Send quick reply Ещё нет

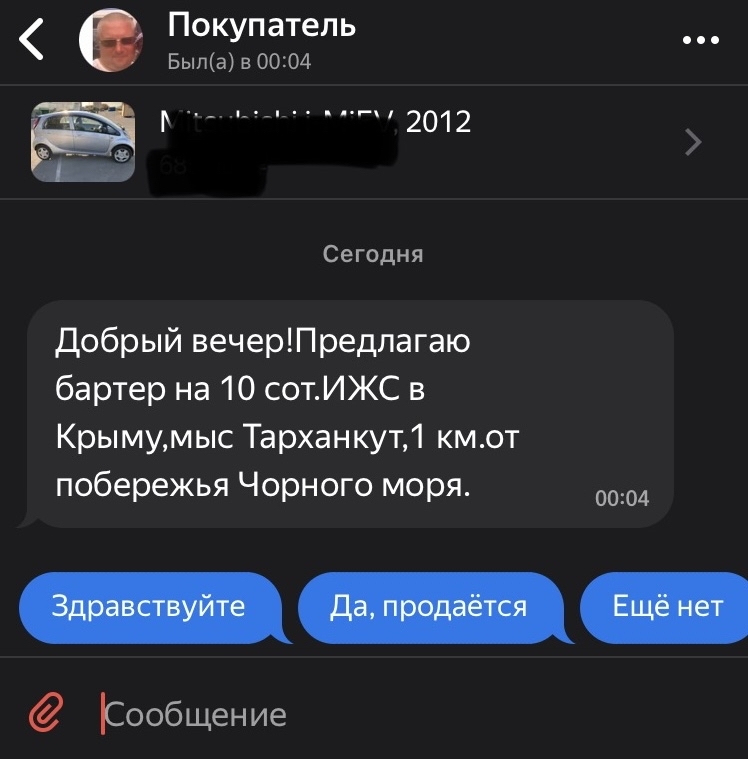(x=666, y=606)
